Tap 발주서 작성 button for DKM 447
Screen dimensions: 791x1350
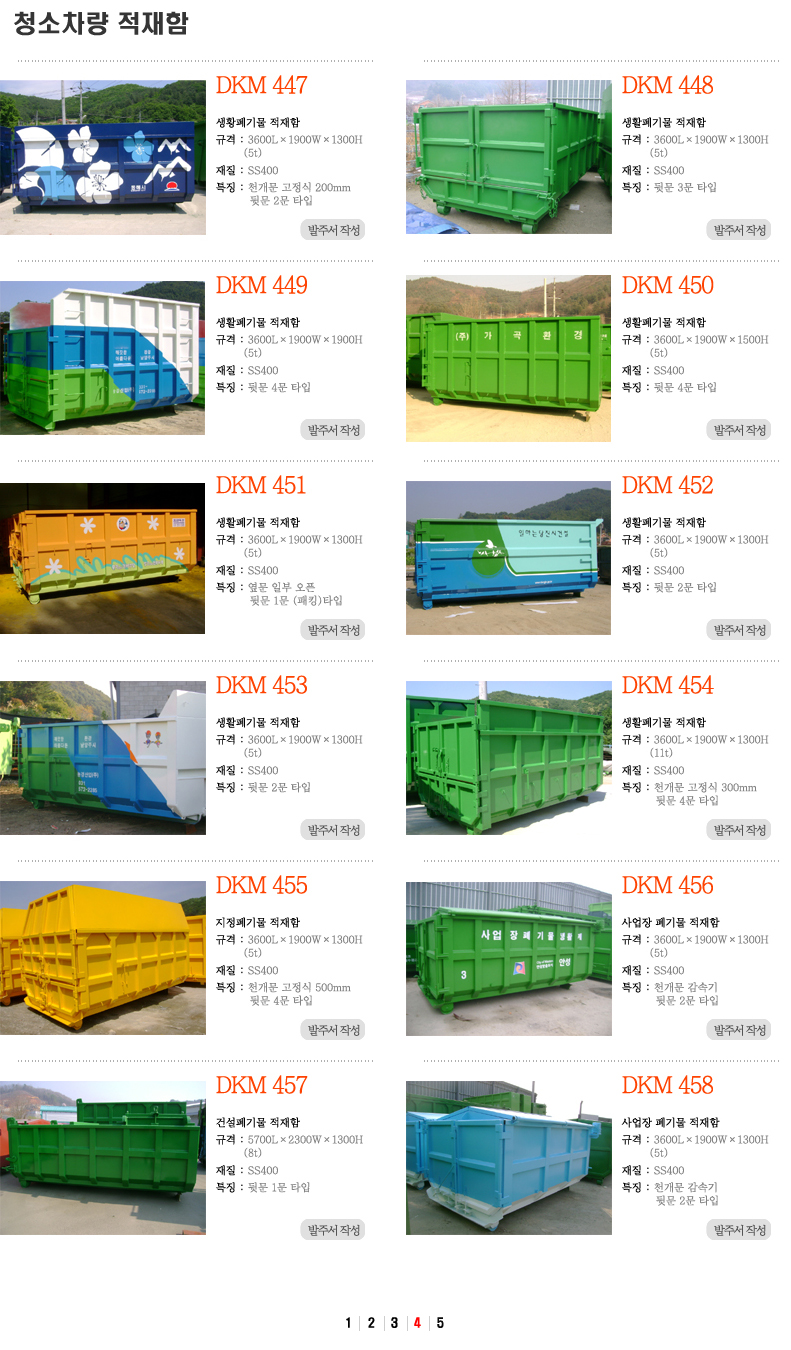(x=333, y=230)
